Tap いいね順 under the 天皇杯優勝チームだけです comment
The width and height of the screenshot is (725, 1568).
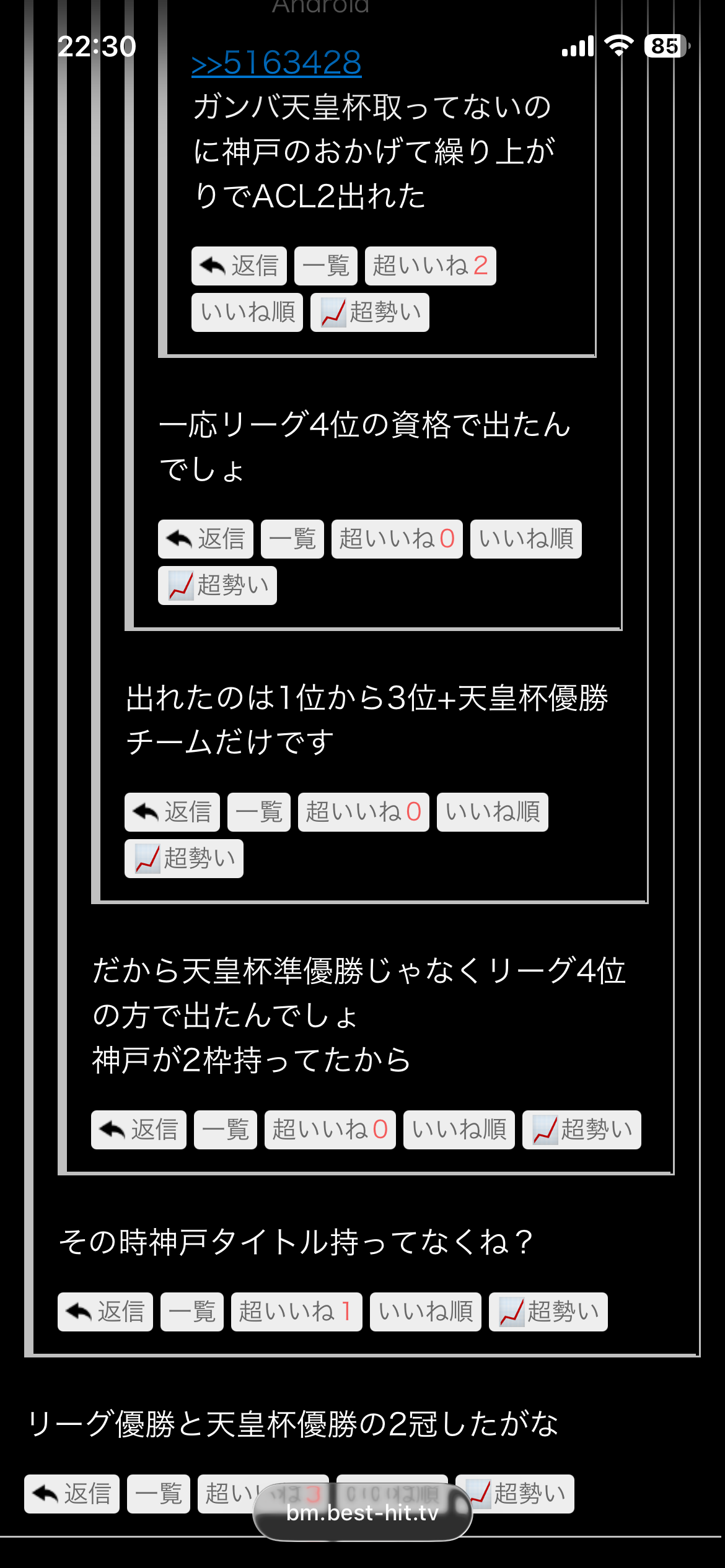pos(493,812)
